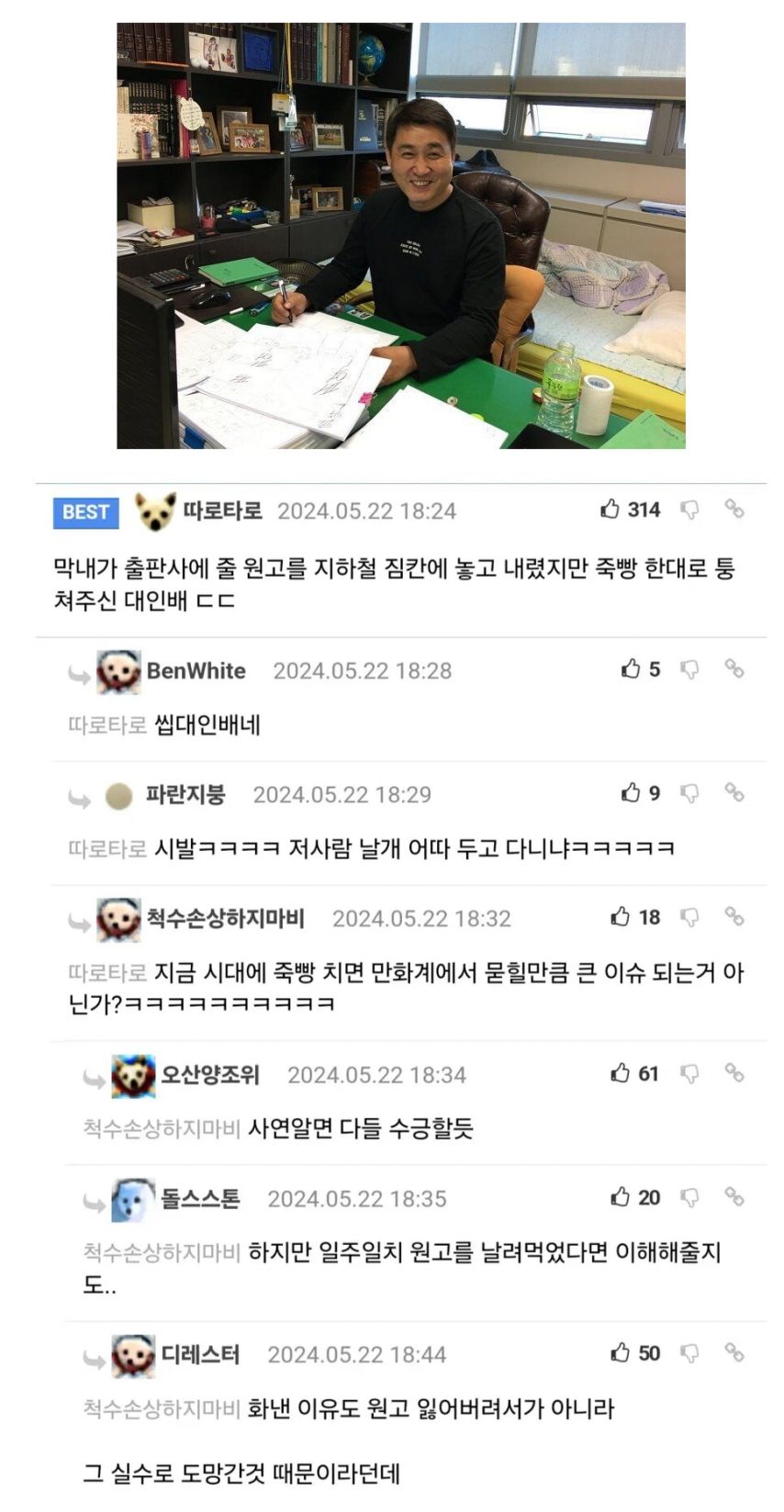Open 오산양조위's user profile name
Image resolution: width=784 pixels, height=1512 pixels.
[210, 1074]
